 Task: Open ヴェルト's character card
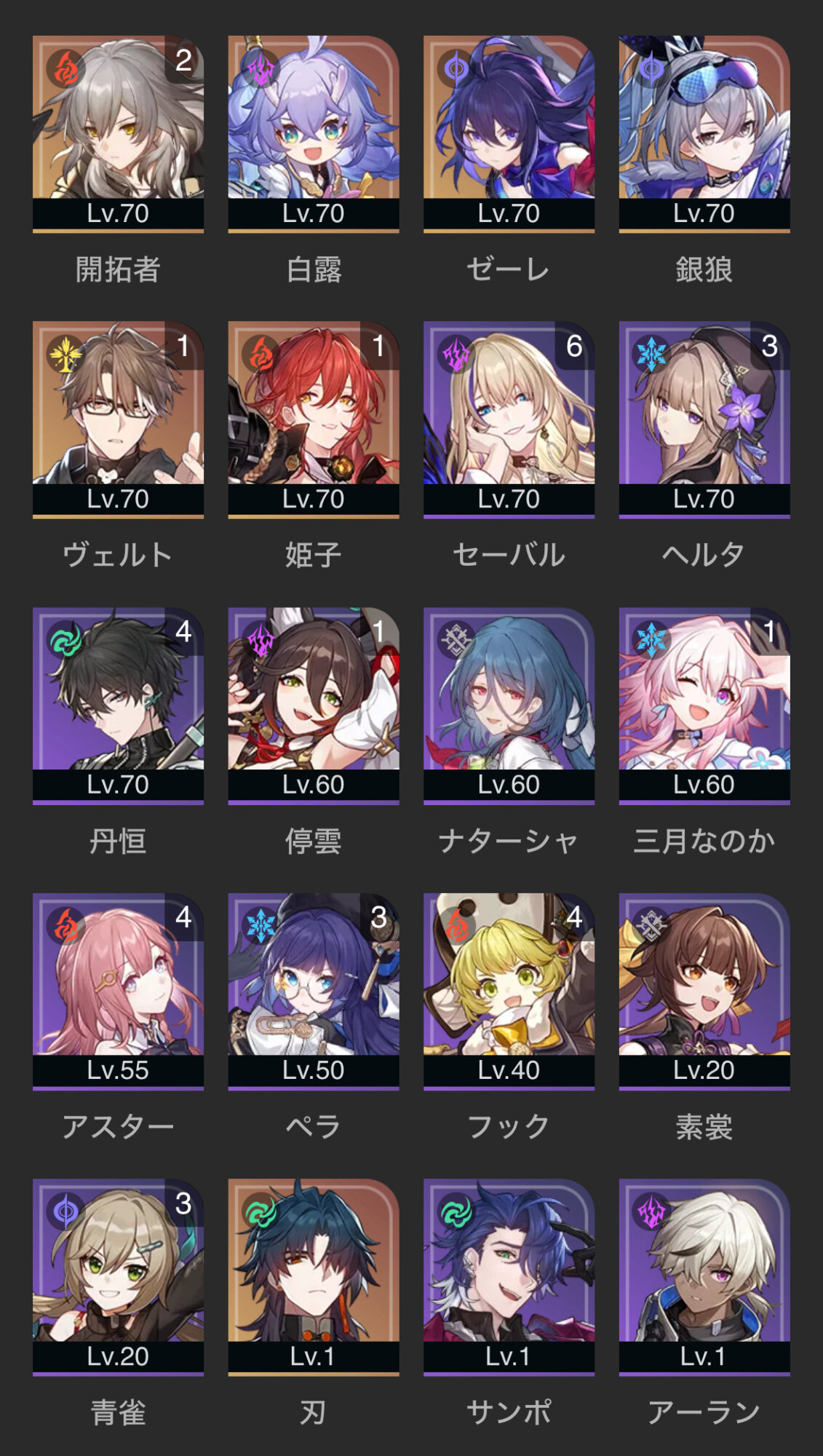pyautogui.click(x=118, y=419)
